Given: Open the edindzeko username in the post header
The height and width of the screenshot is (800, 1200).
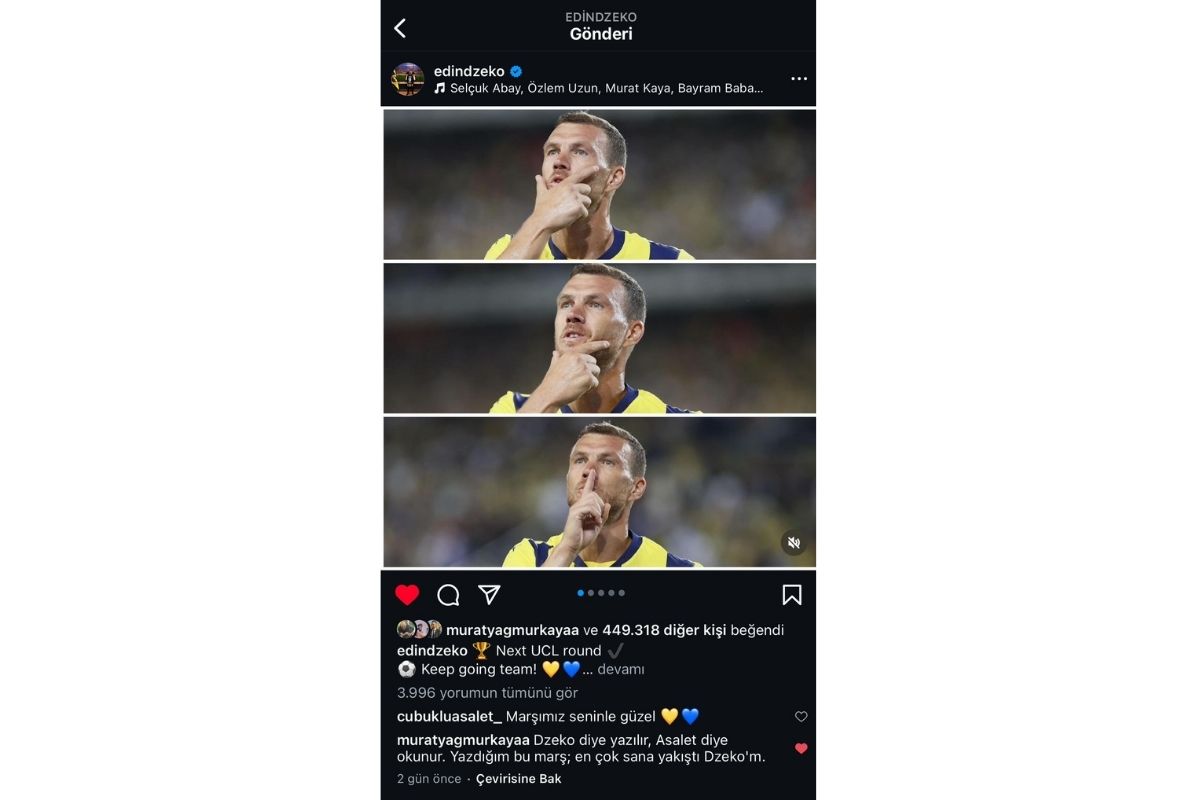Looking at the screenshot, I should pos(469,71).
